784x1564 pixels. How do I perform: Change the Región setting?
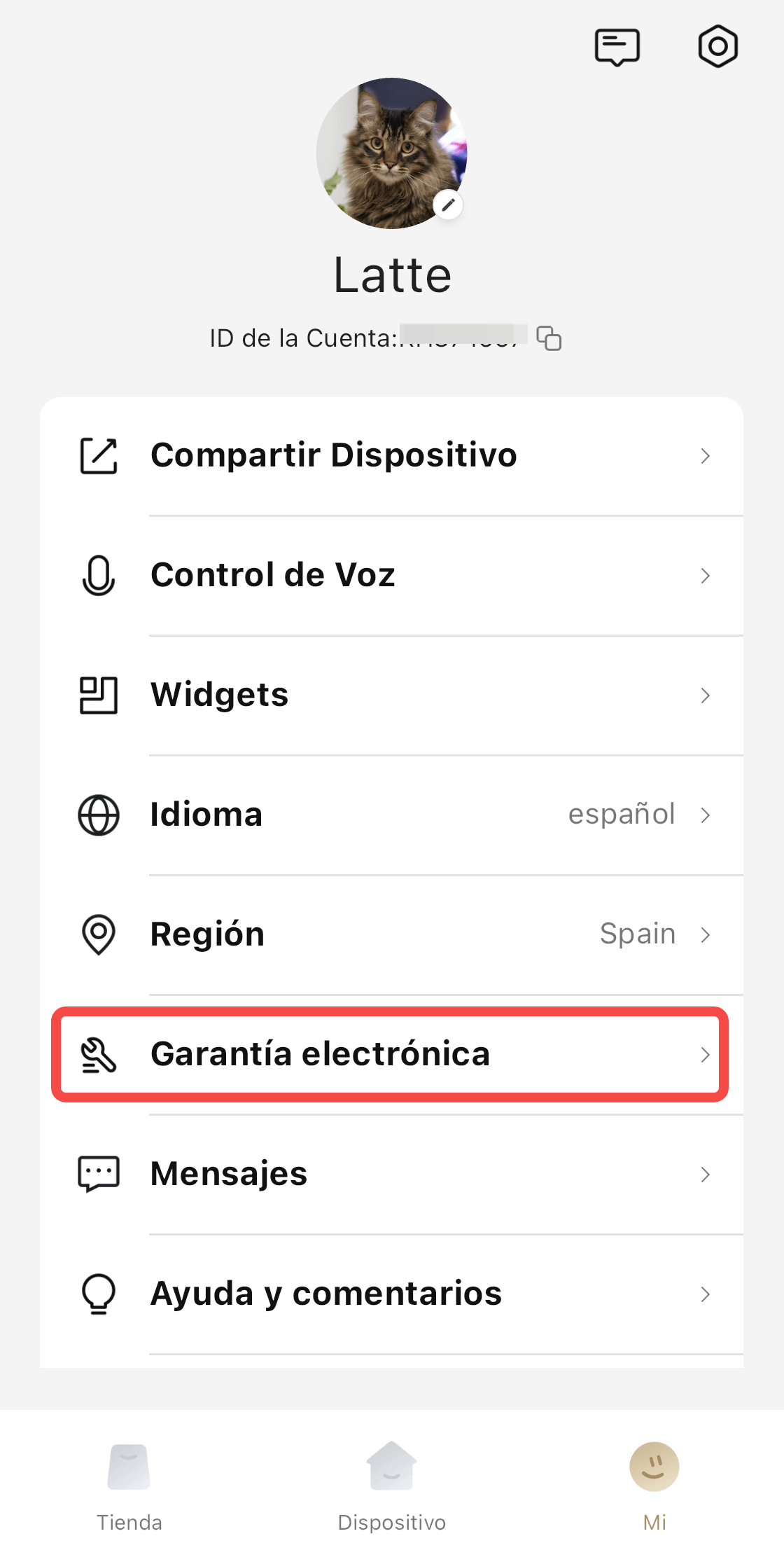[x=392, y=935]
